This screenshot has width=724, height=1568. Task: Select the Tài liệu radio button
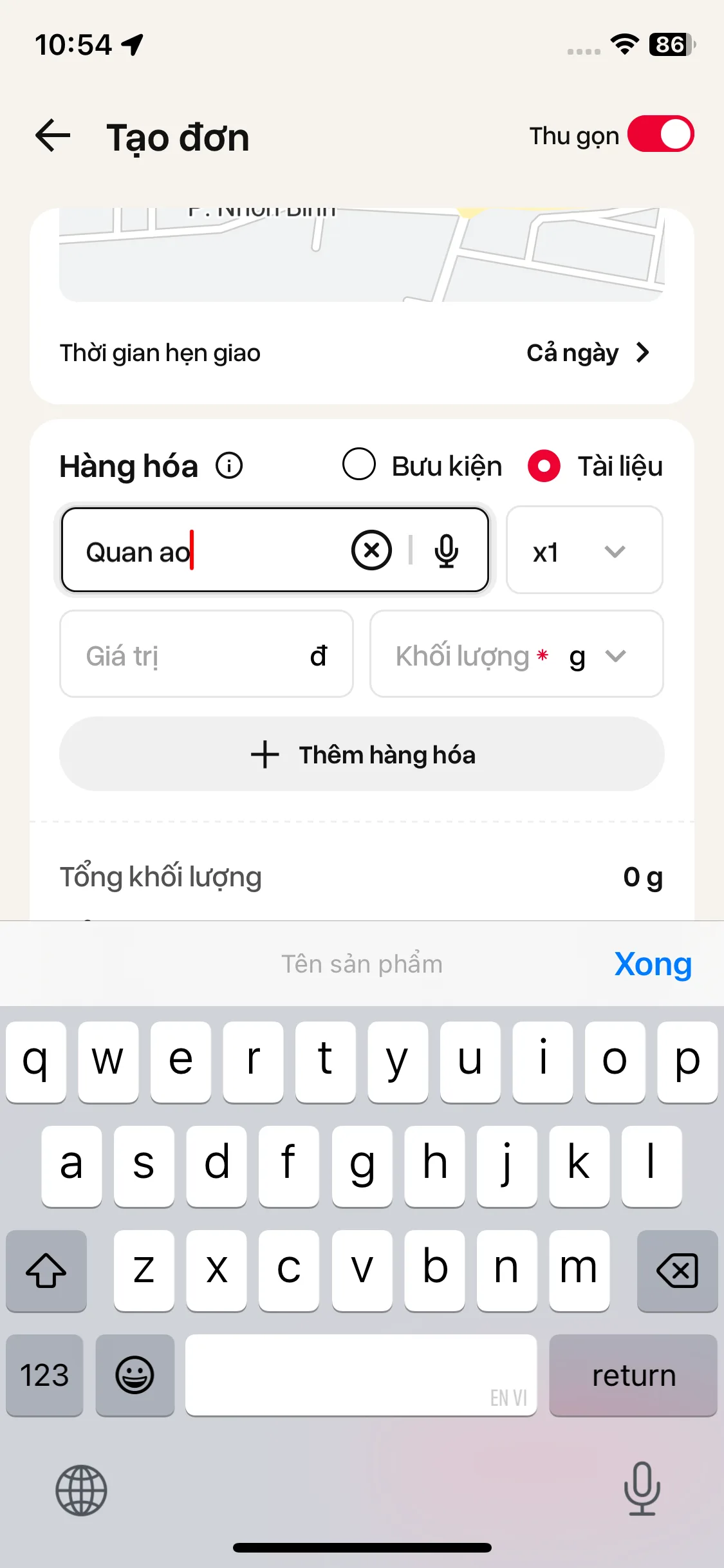pos(544,465)
